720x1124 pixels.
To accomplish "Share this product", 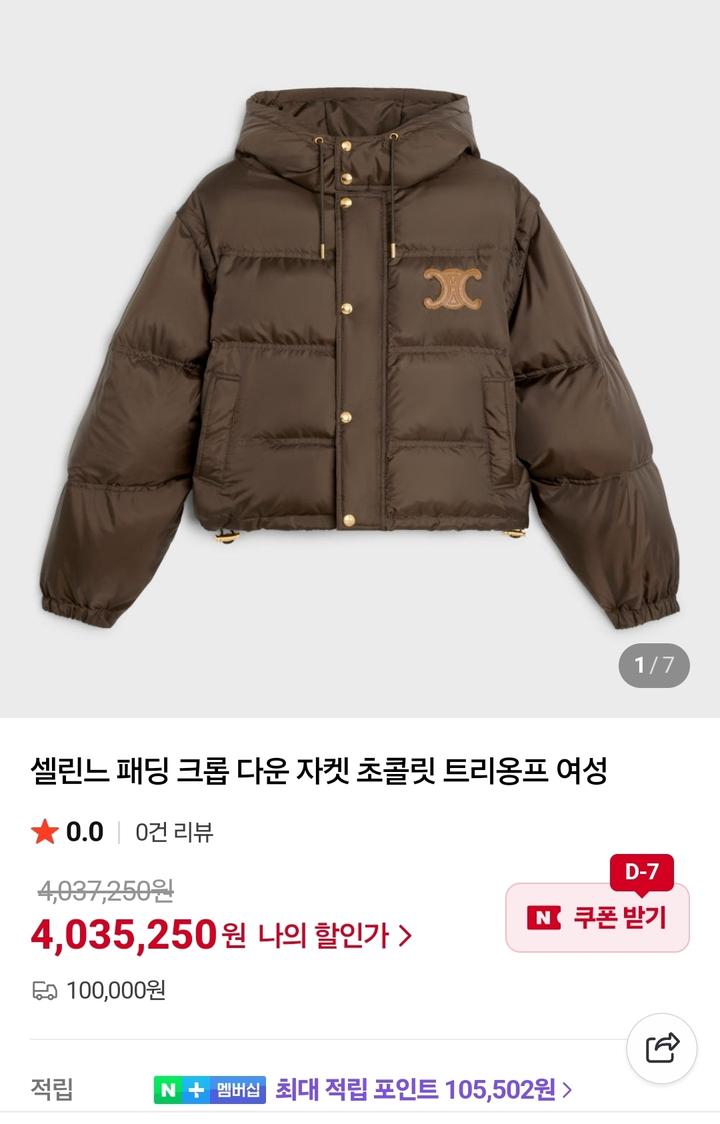I will 662,1047.
